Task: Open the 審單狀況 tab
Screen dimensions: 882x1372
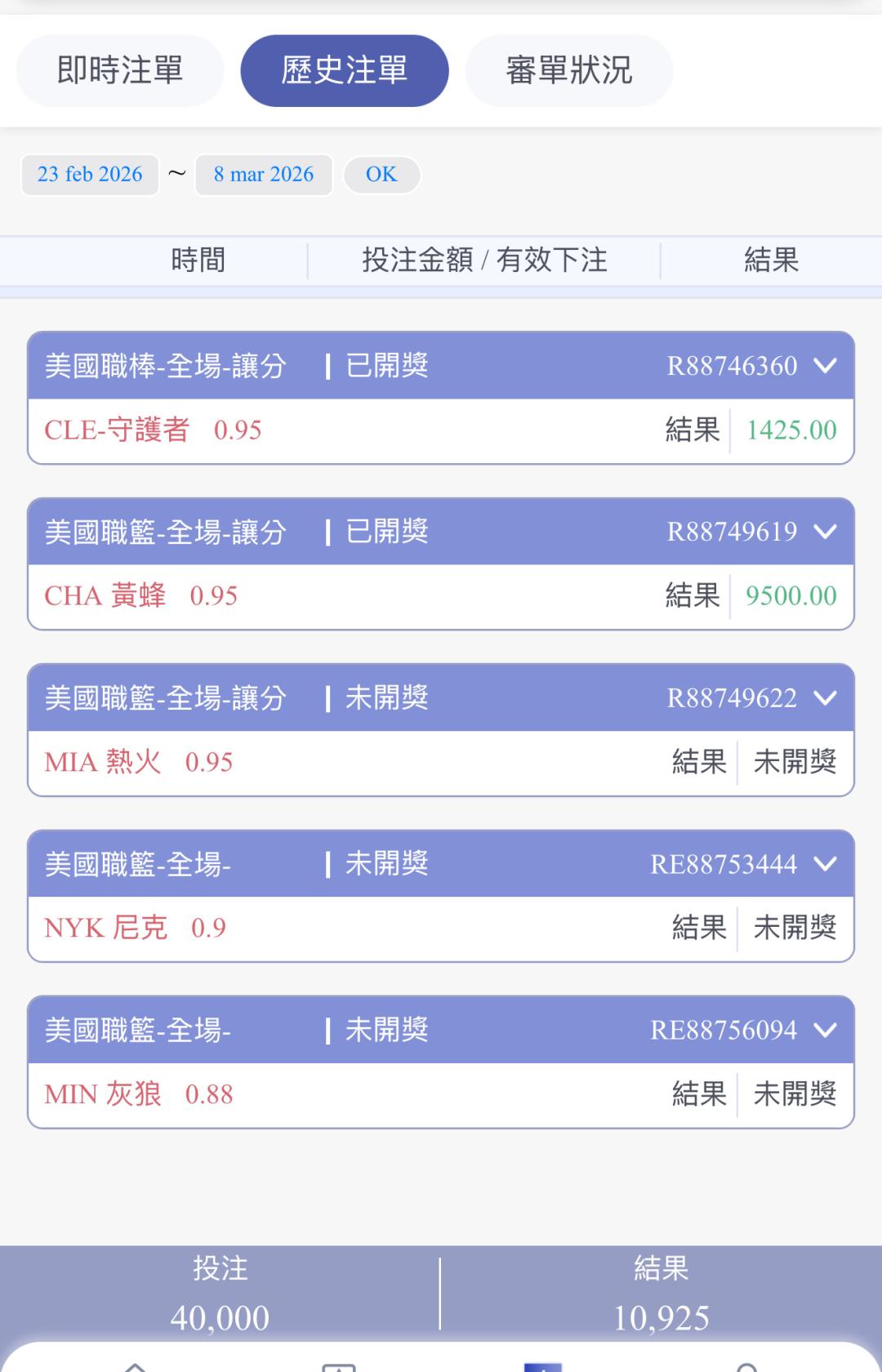Action: tap(569, 70)
